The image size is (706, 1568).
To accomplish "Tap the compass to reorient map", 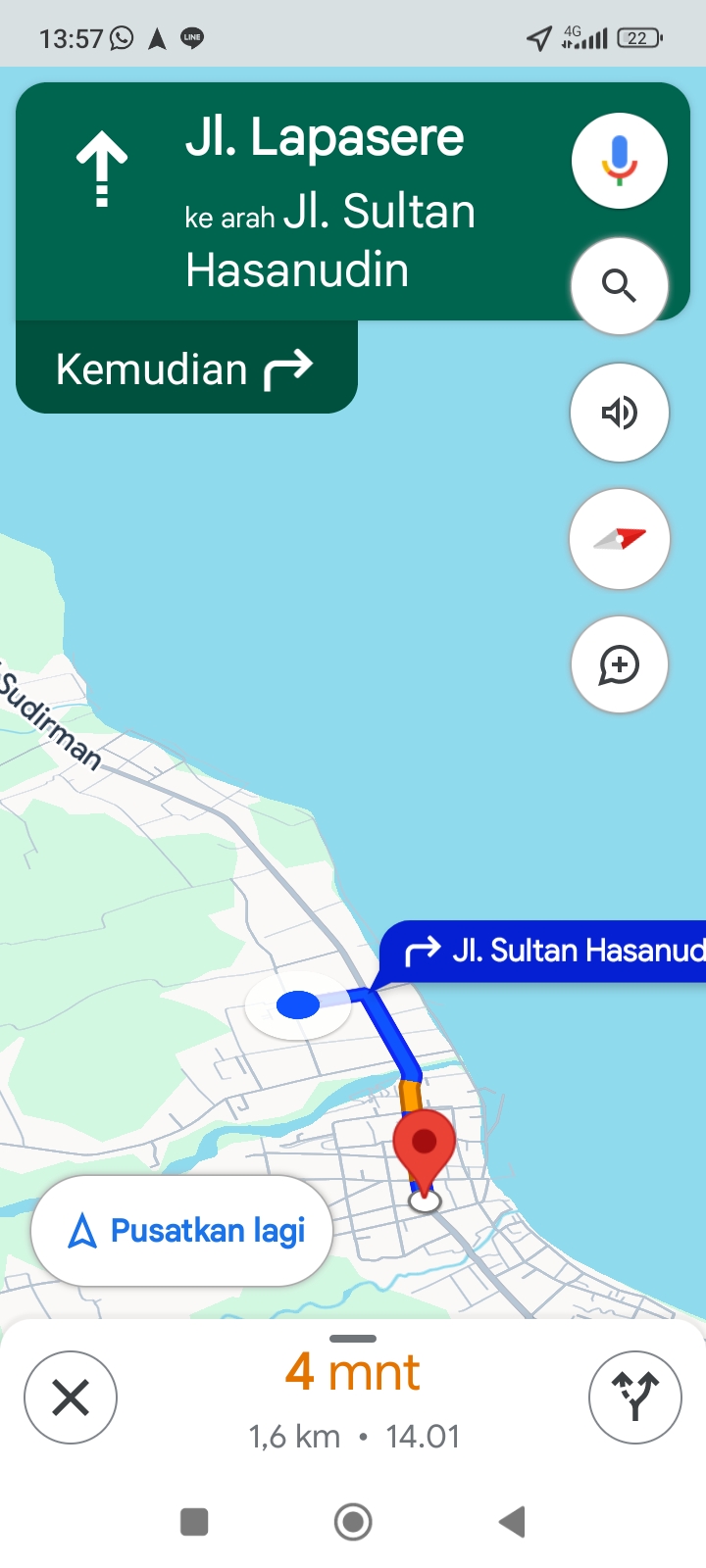I will pos(620,539).
